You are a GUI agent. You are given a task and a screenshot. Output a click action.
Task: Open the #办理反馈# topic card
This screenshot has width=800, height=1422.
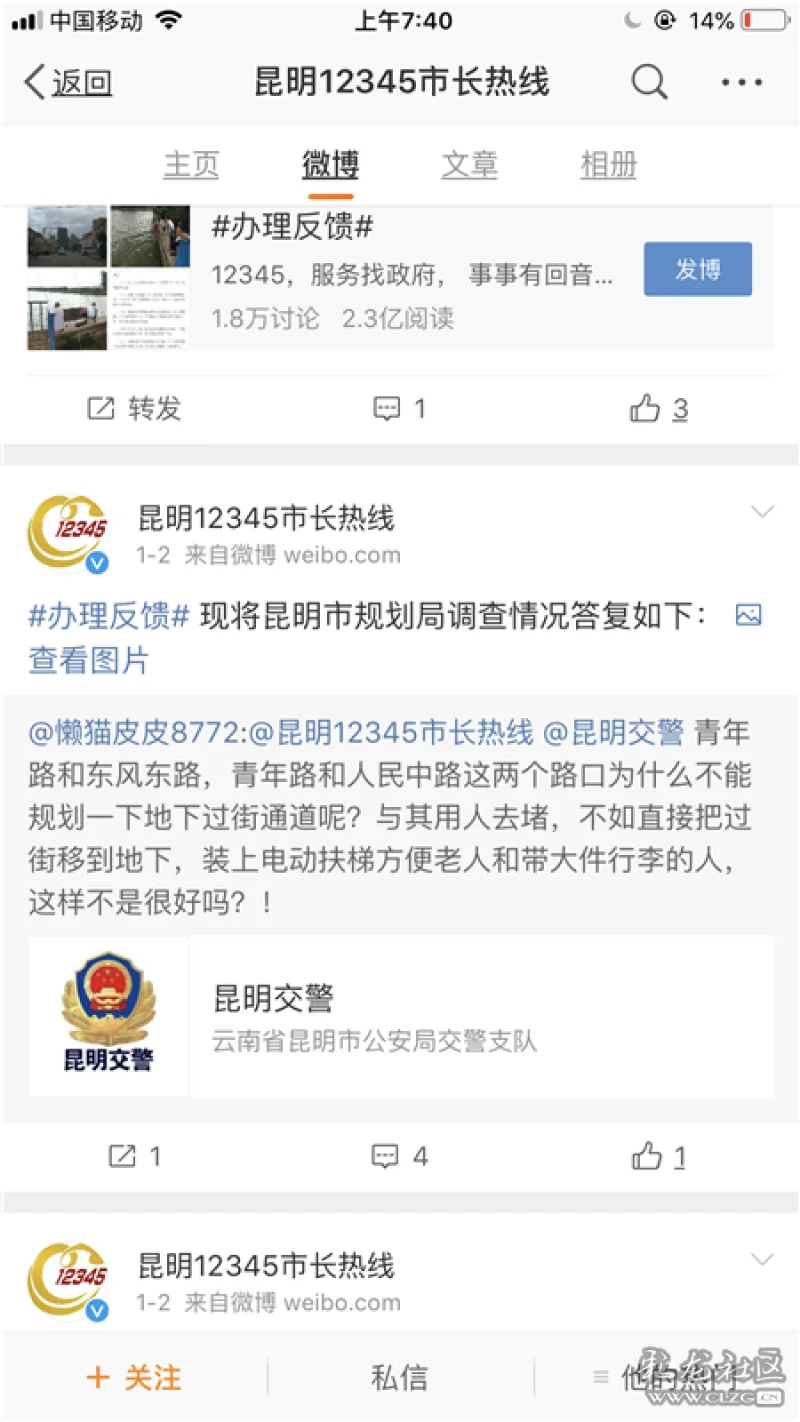[x=400, y=277]
